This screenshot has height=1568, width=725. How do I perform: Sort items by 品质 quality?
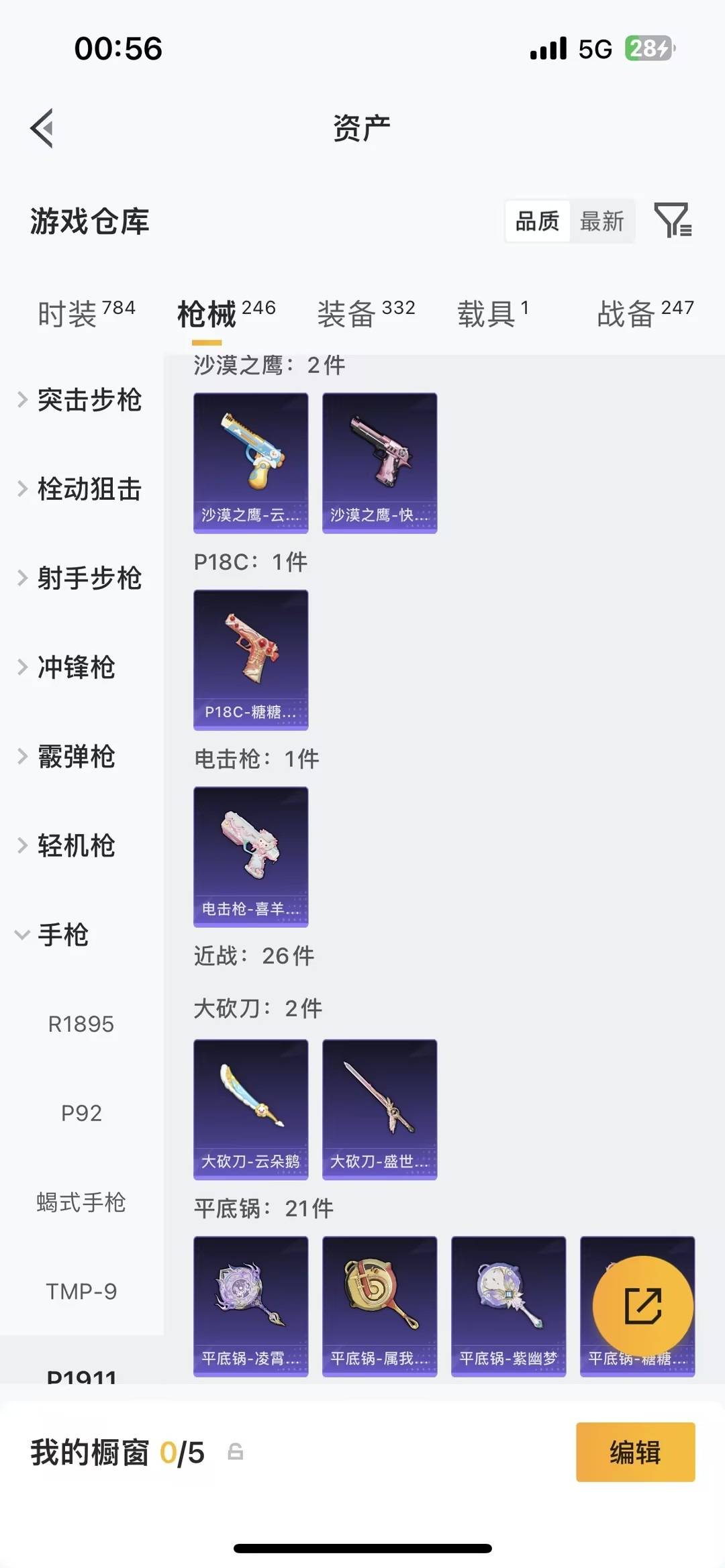pos(536,221)
